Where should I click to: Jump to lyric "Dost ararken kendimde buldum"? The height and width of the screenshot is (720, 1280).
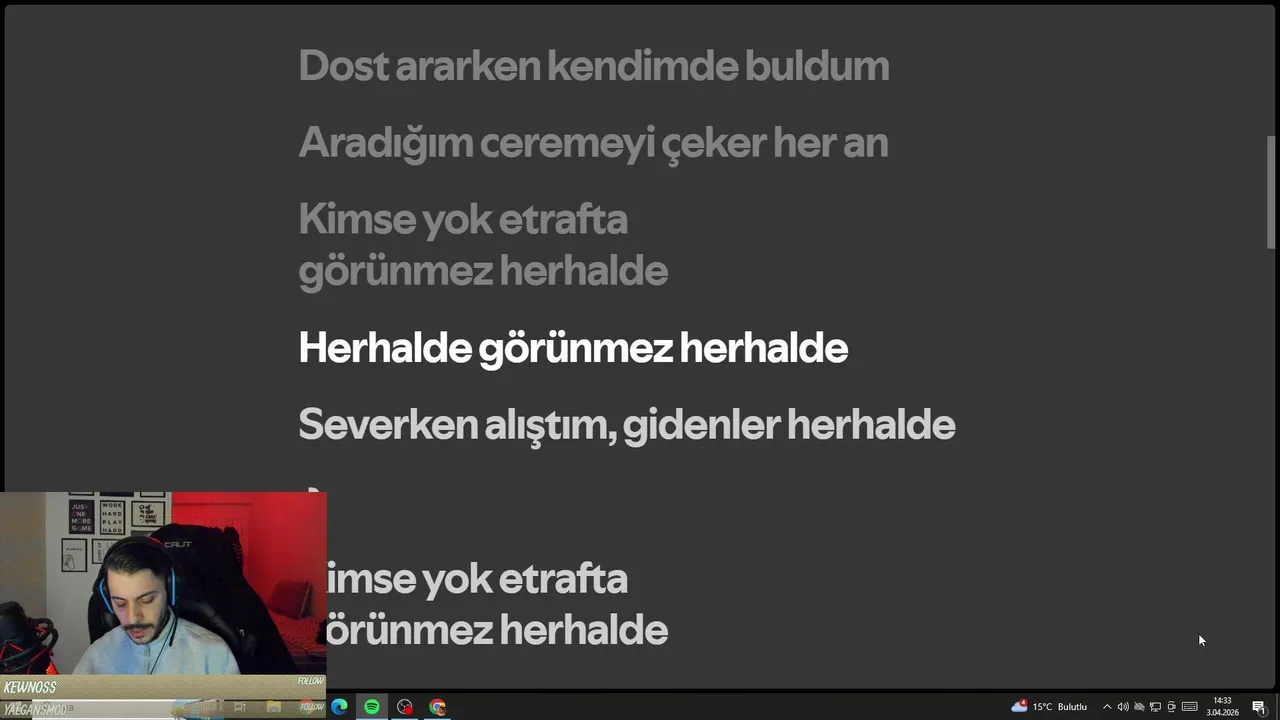point(593,66)
